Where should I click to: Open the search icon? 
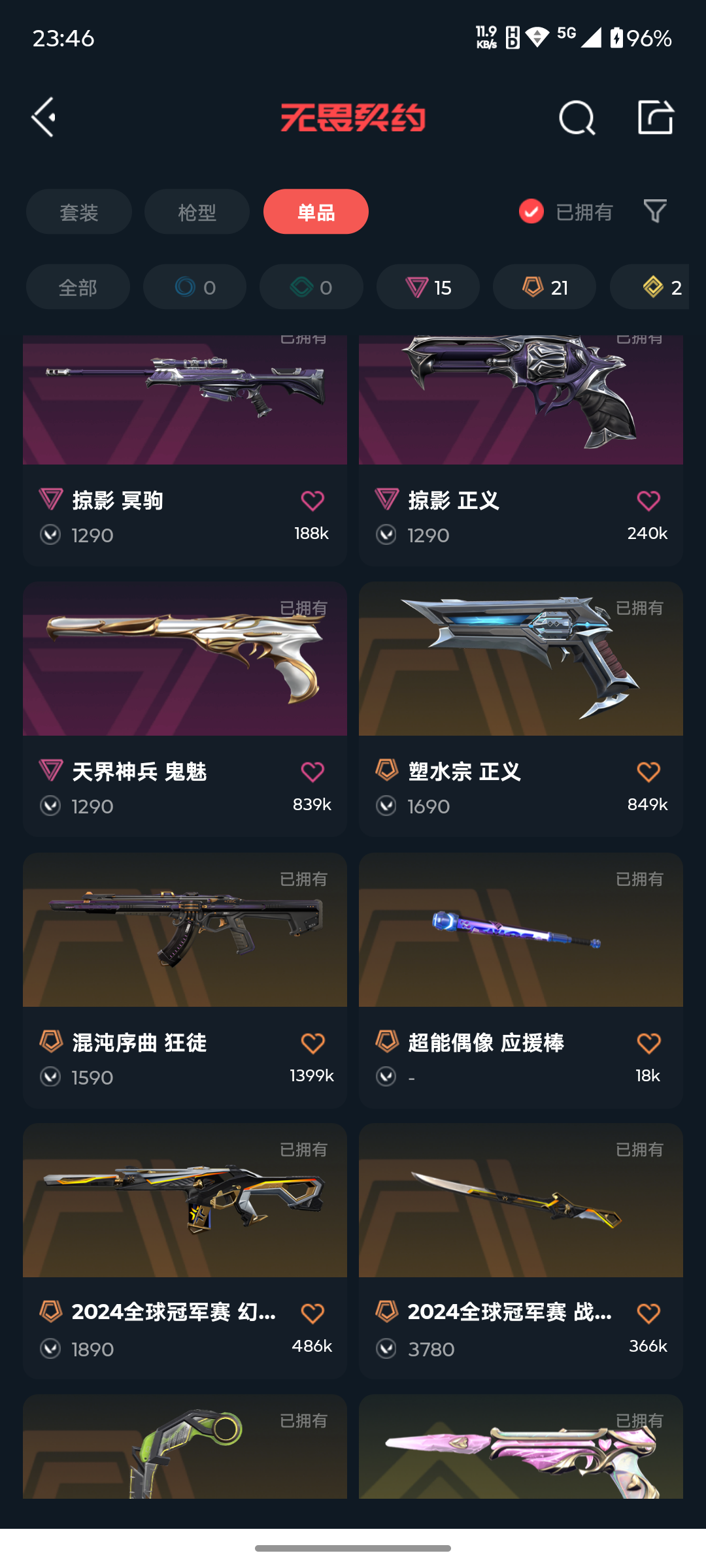pyautogui.click(x=577, y=118)
